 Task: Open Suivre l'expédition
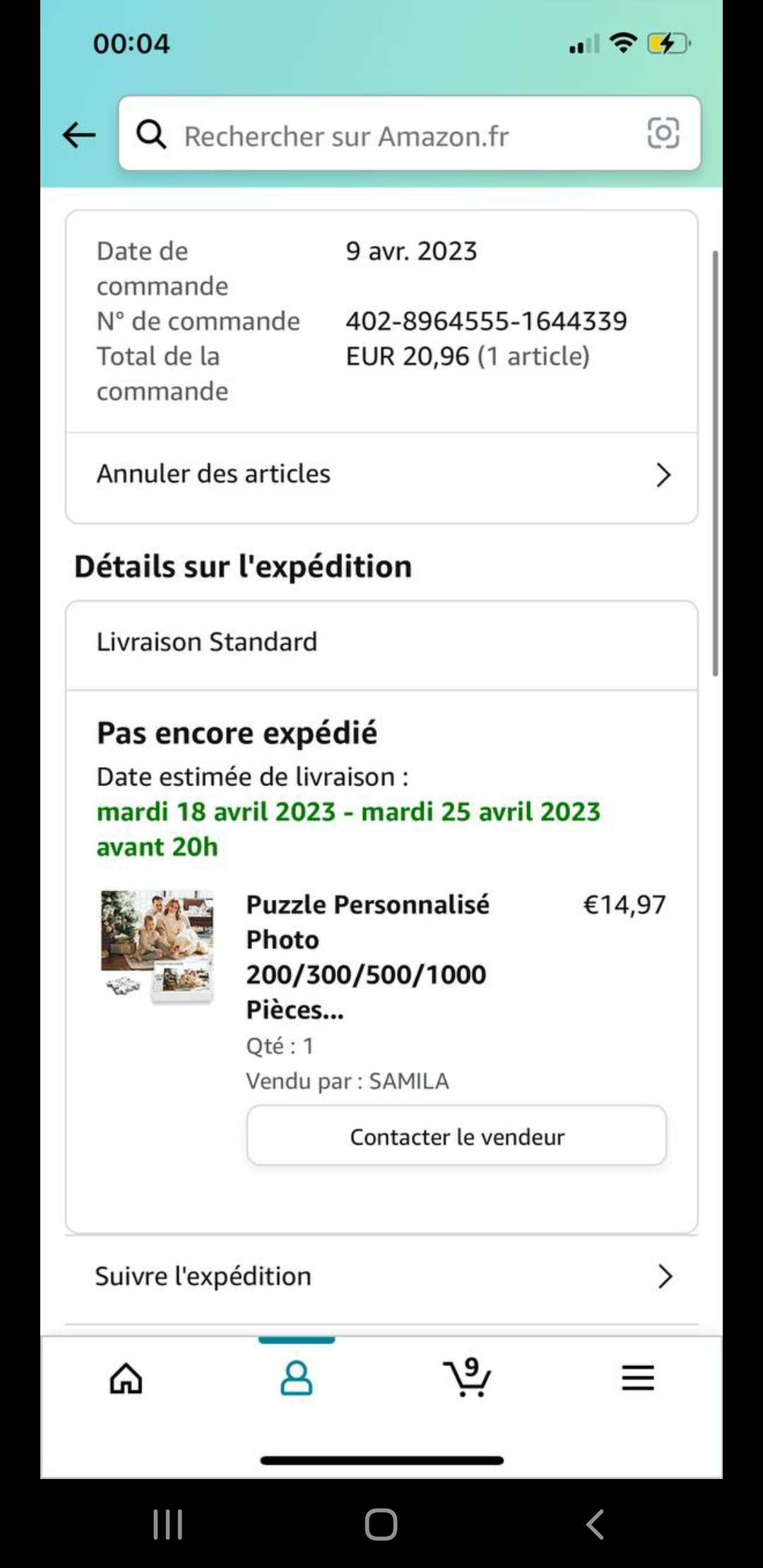(x=381, y=1276)
